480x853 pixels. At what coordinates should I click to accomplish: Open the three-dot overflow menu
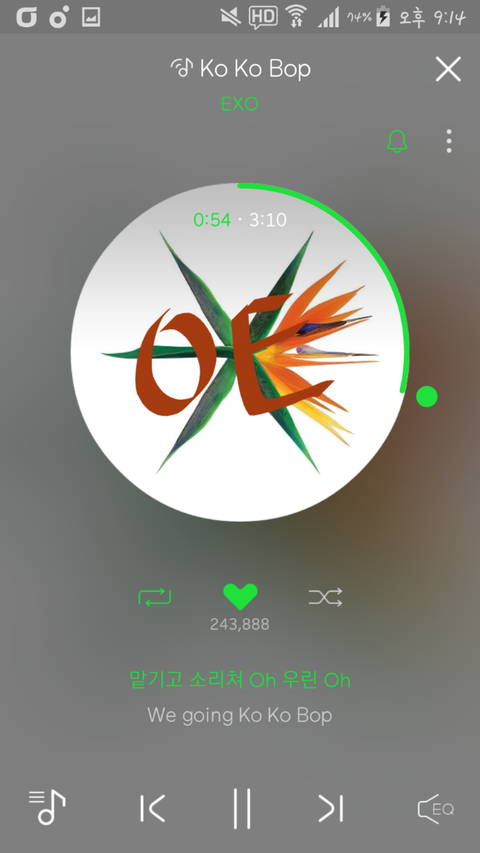click(x=448, y=141)
